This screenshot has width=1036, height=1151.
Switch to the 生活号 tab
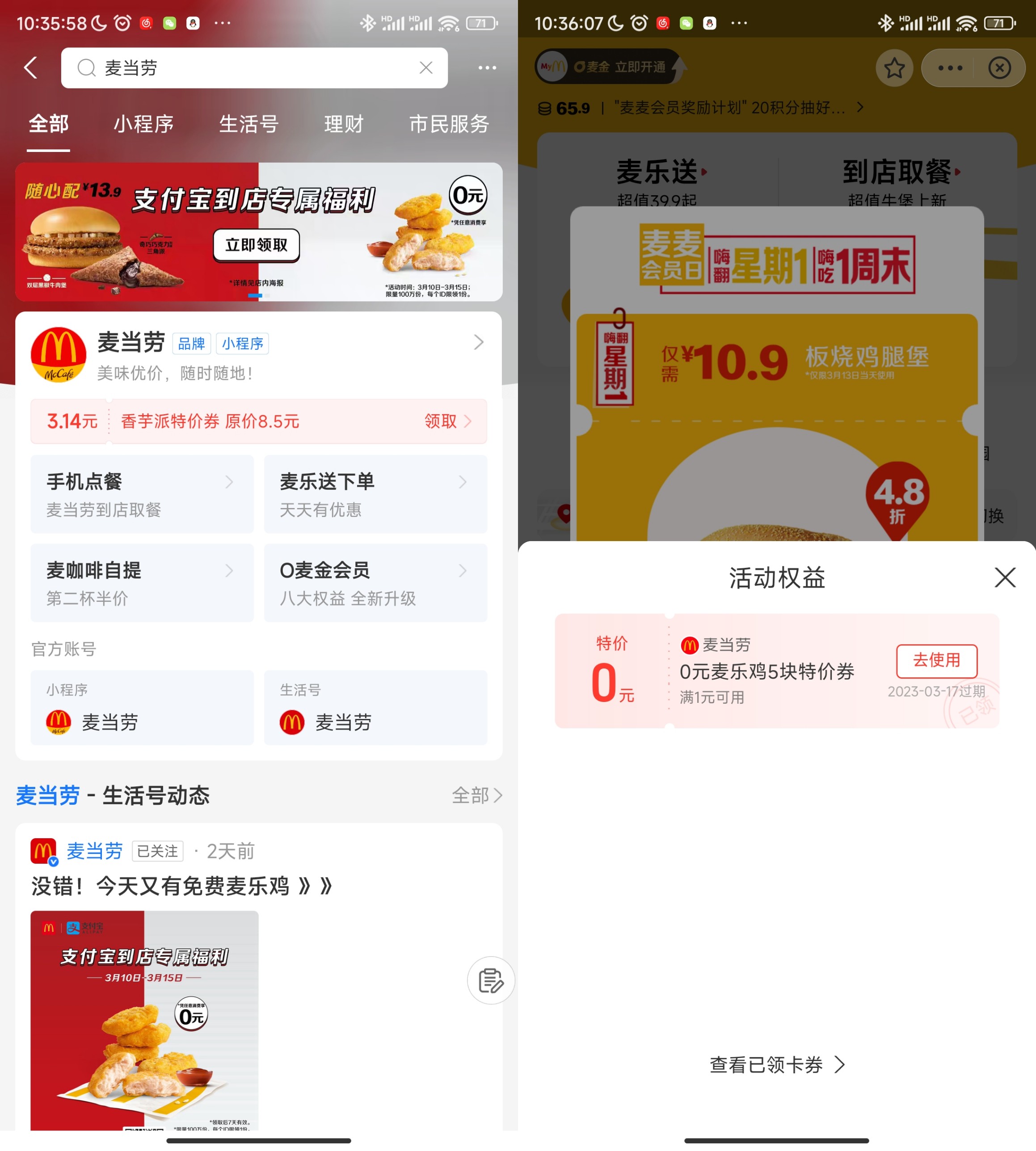(249, 124)
